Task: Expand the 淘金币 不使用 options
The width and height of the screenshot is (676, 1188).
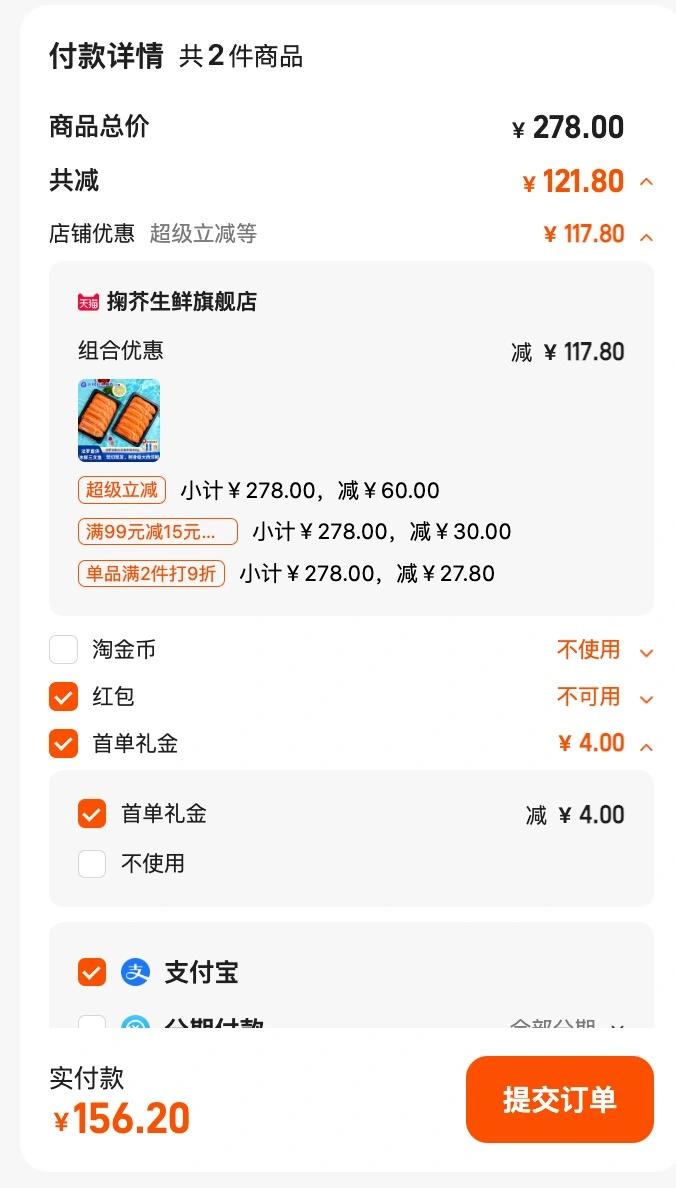Action: (646, 652)
